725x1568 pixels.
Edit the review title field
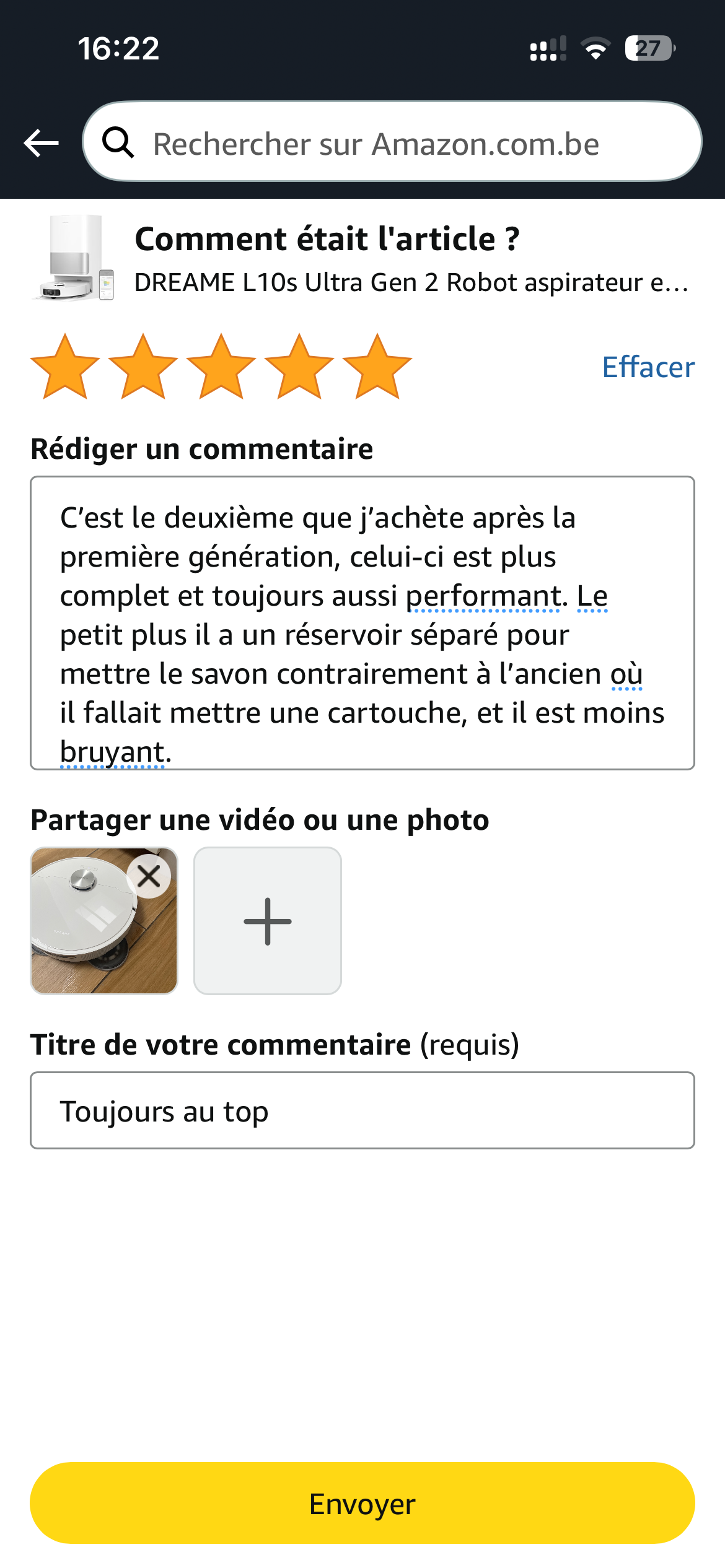point(362,1110)
